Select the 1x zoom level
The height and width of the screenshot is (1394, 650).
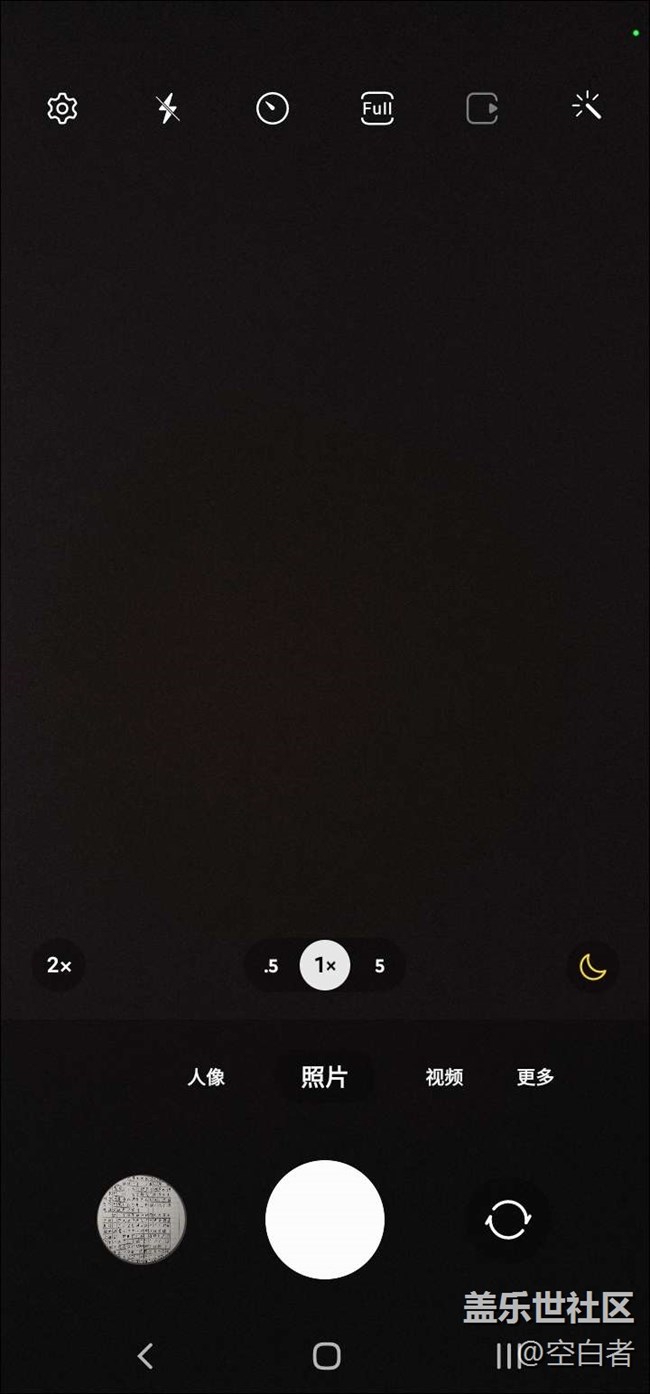[x=325, y=966]
